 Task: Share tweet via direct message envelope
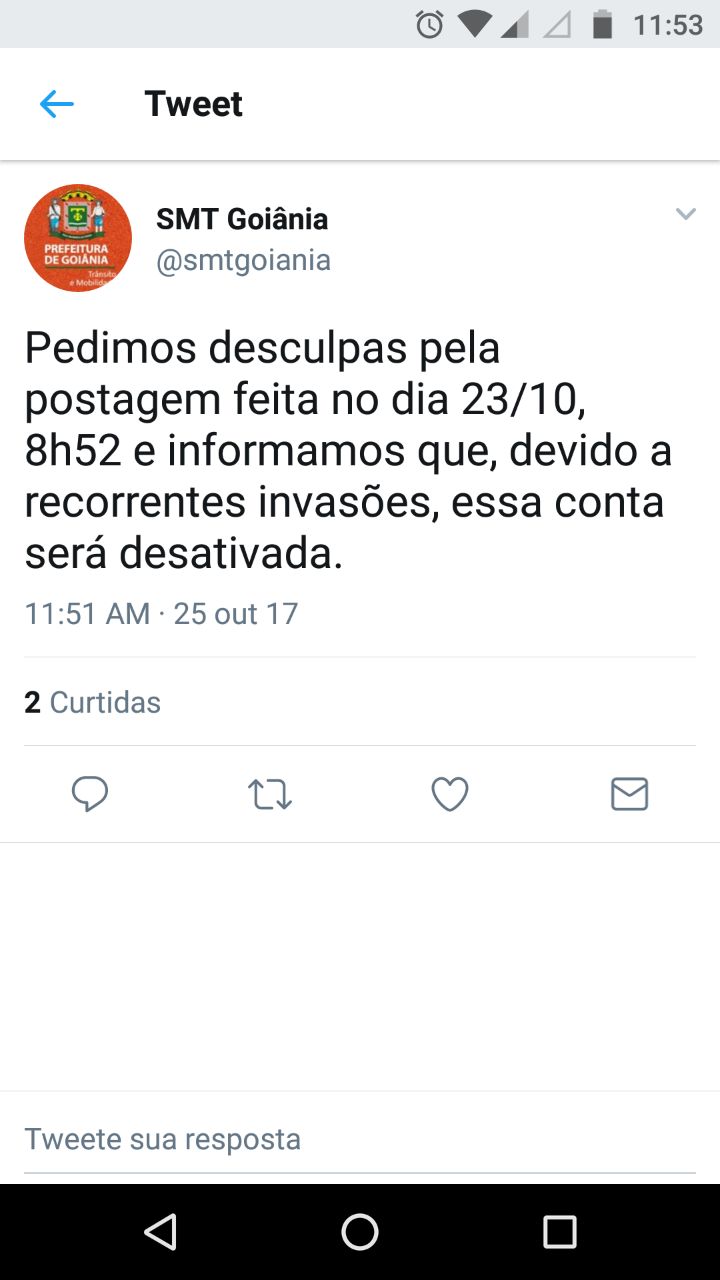(x=629, y=794)
